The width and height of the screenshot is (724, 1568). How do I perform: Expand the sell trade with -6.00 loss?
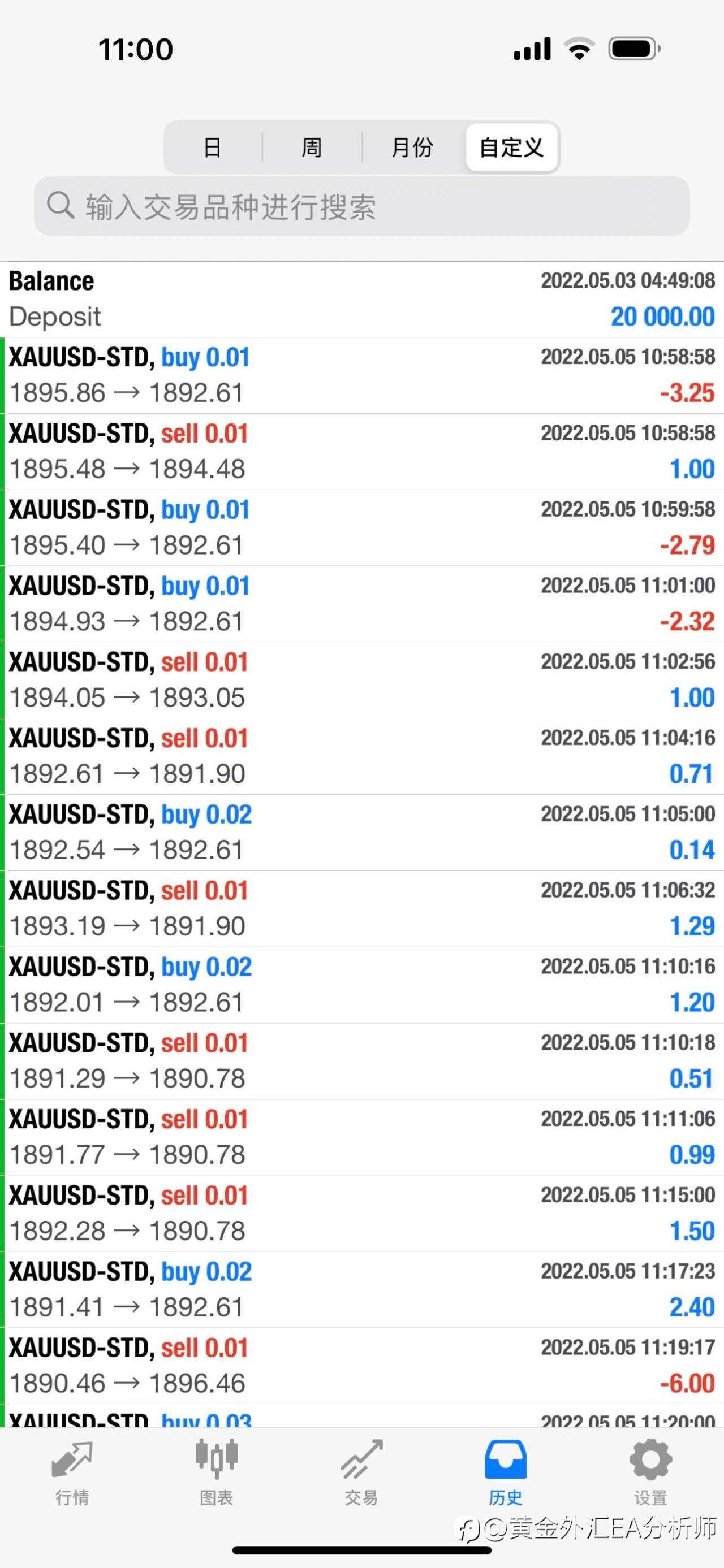click(x=361, y=1366)
